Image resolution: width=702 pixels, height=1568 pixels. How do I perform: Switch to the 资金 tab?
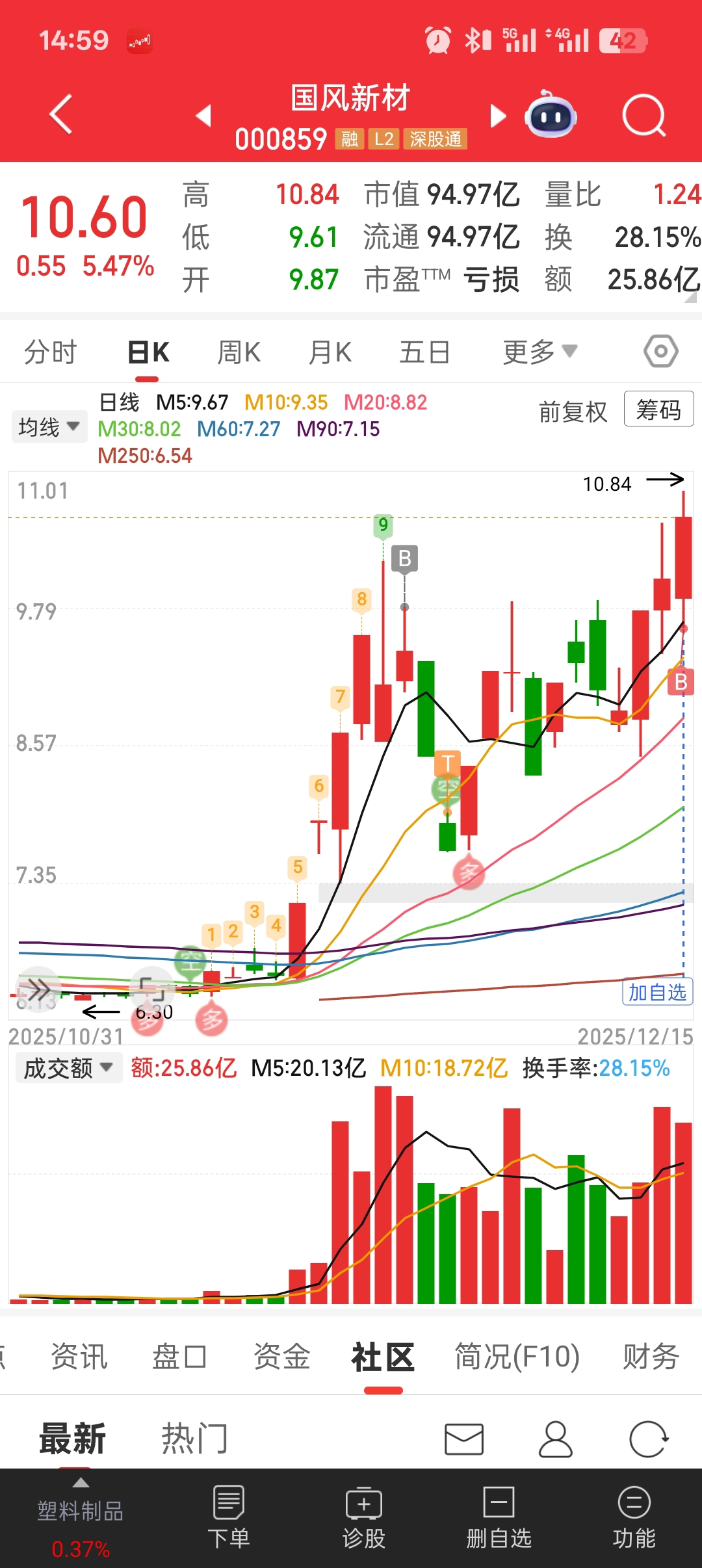(x=281, y=1357)
